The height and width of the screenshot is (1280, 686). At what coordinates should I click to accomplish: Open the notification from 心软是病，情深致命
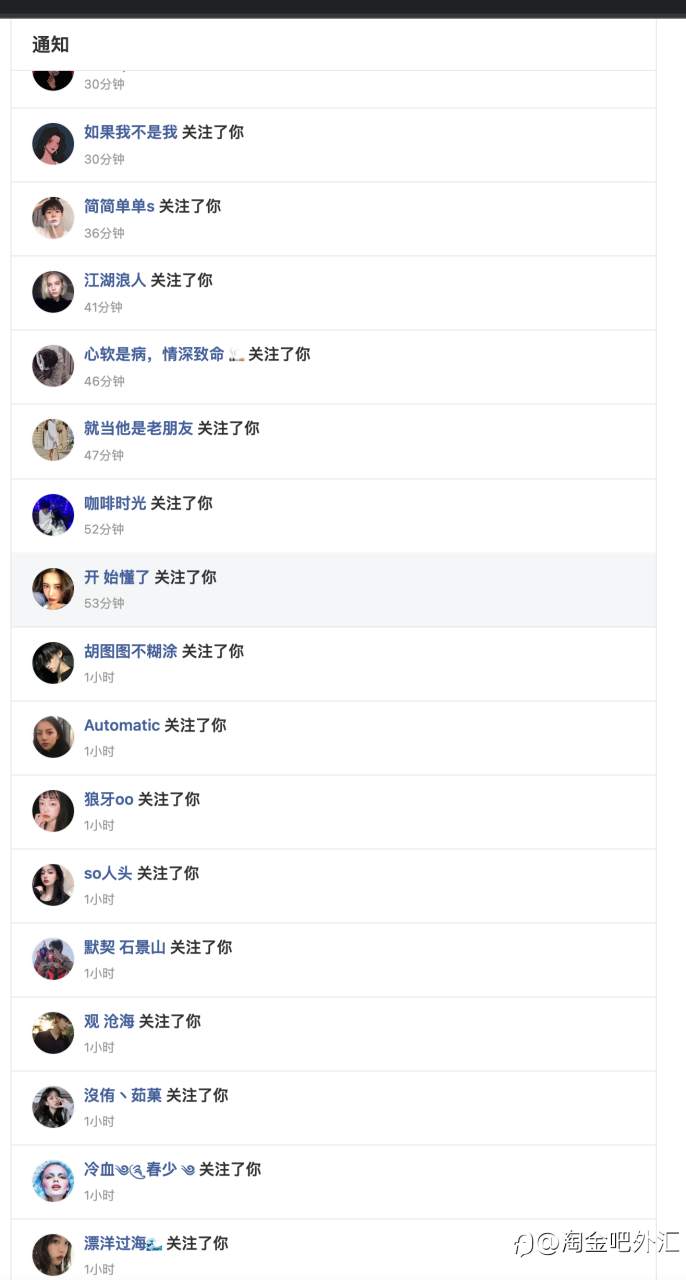click(x=333, y=367)
